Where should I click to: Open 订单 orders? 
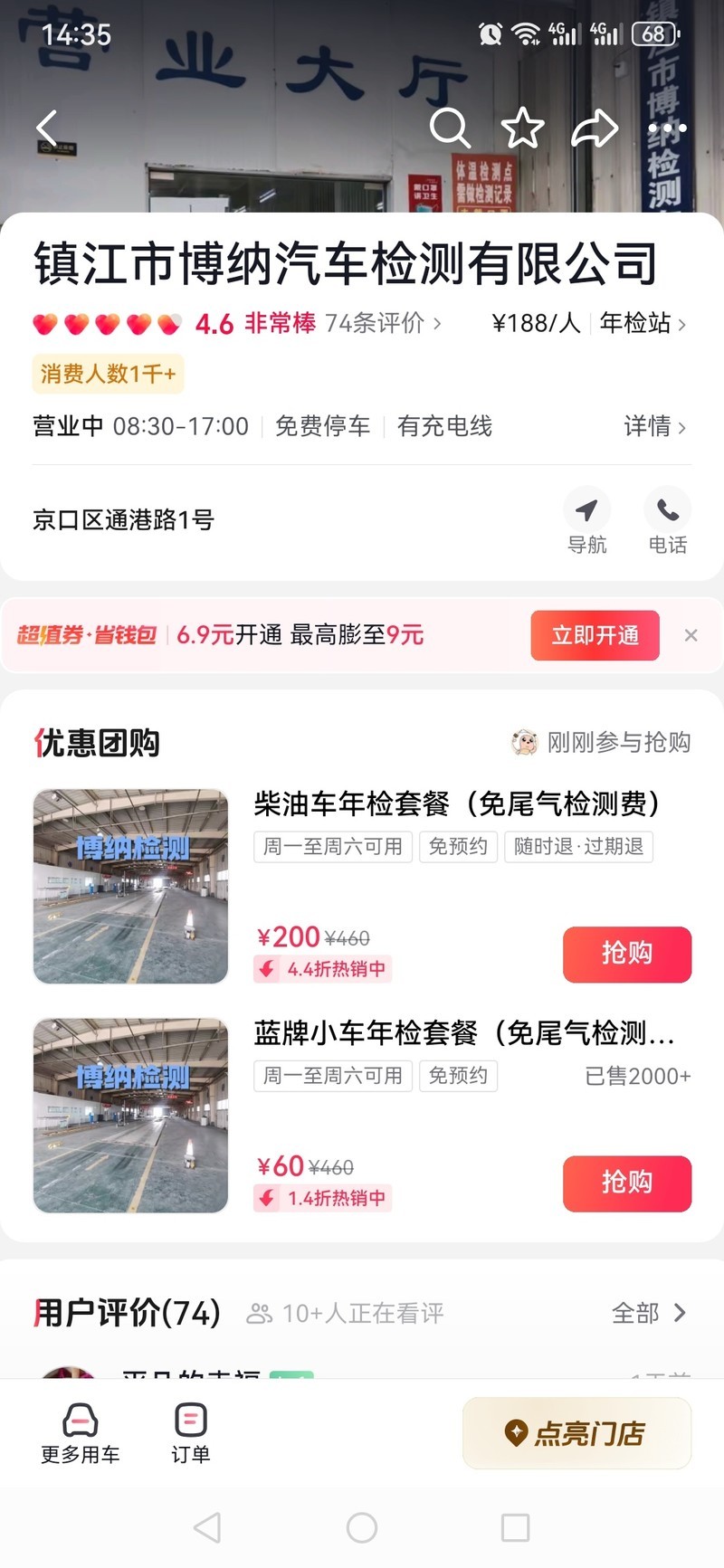point(190,1433)
